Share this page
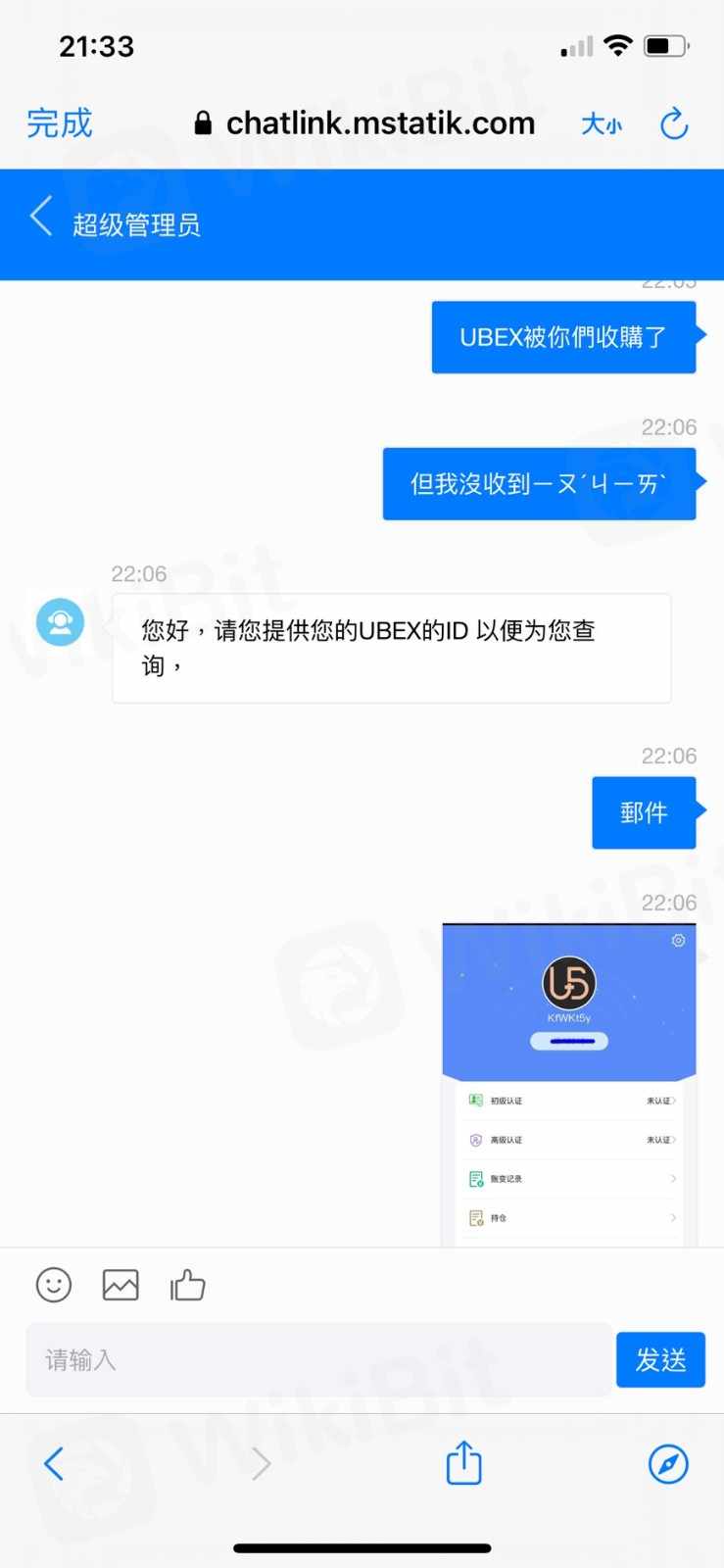The image size is (724, 1568). pos(463,1463)
